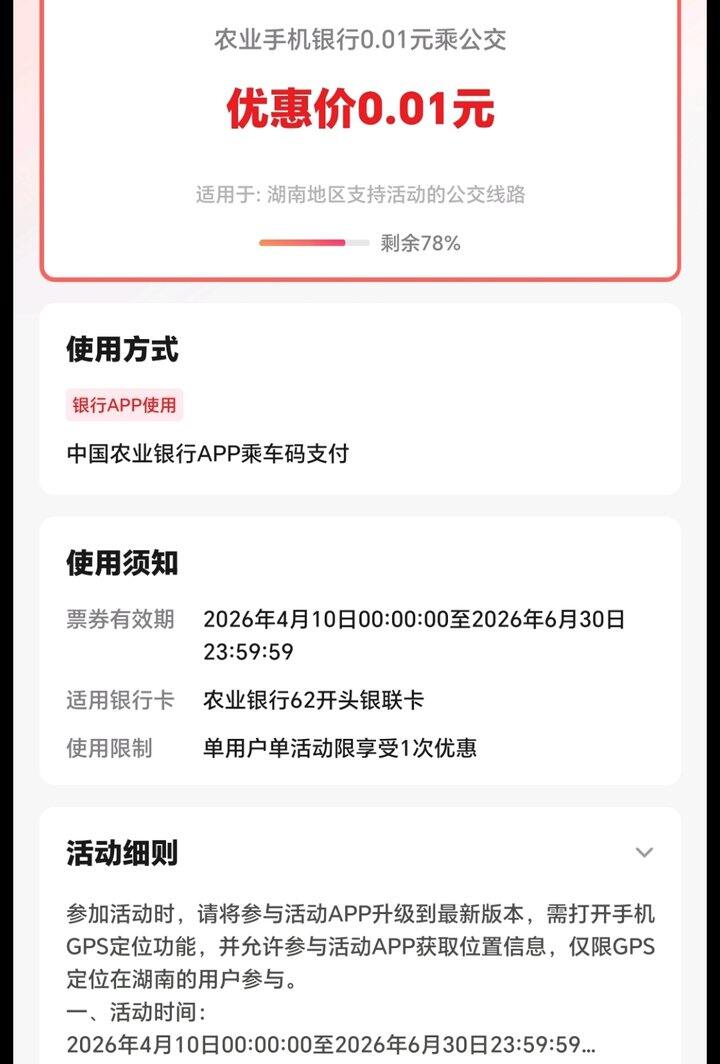The image size is (720, 1064).
Task: Click 农业银行62开头银联卡 card requirement text
Action: (313, 701)
